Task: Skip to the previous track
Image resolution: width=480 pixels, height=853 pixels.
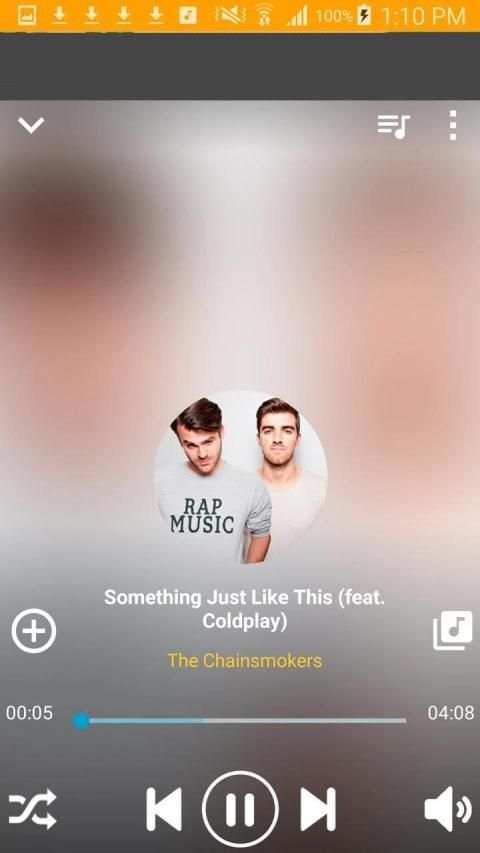Action: point(164,809)
